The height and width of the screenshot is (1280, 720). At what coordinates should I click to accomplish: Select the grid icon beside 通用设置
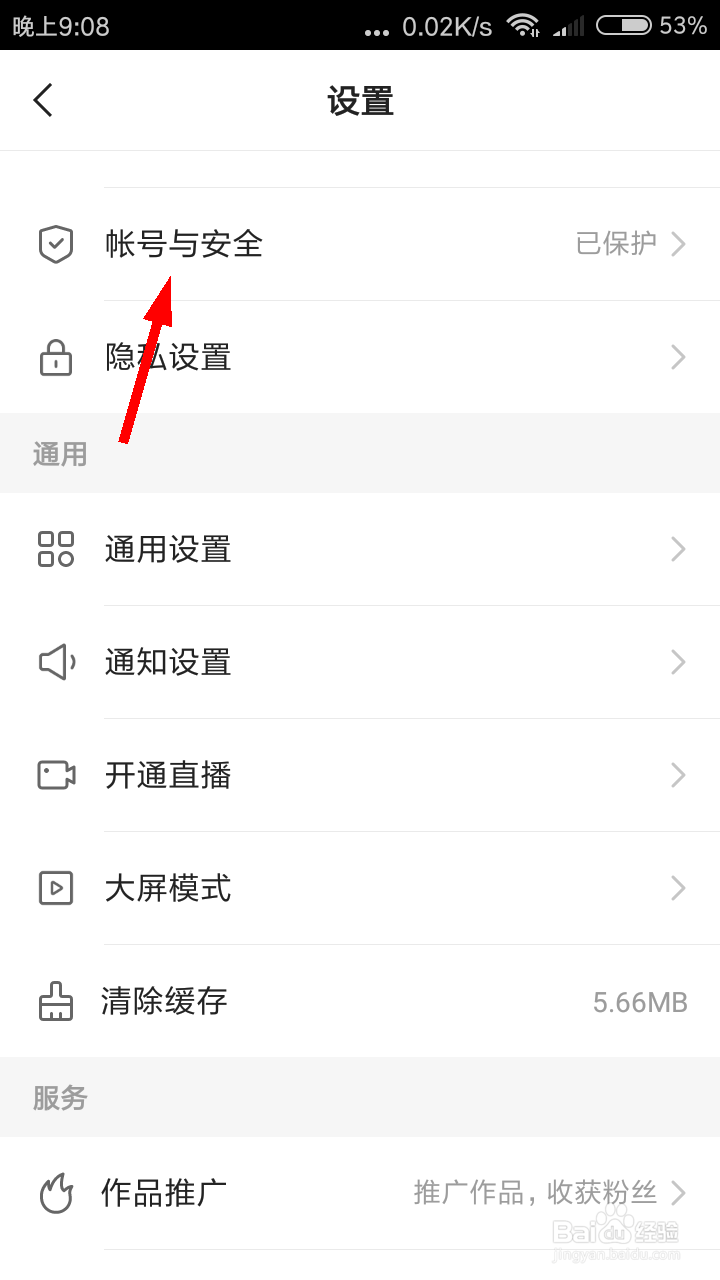(x=56, y=549)
